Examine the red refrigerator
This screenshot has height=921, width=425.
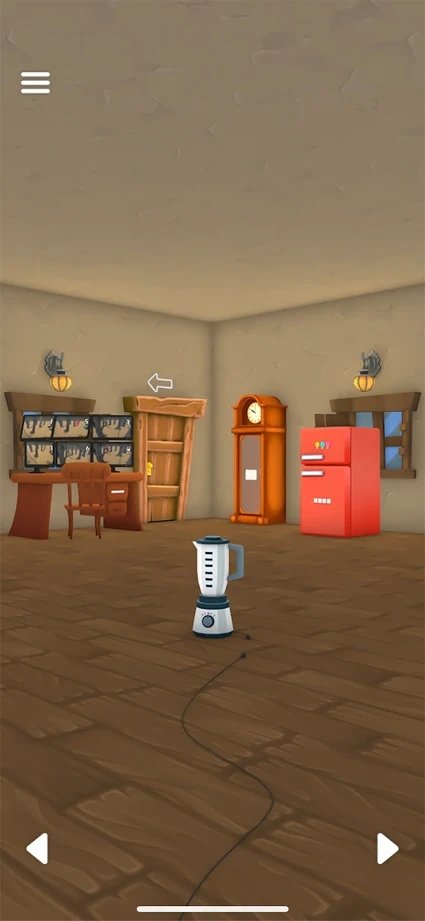coord(340,481)
